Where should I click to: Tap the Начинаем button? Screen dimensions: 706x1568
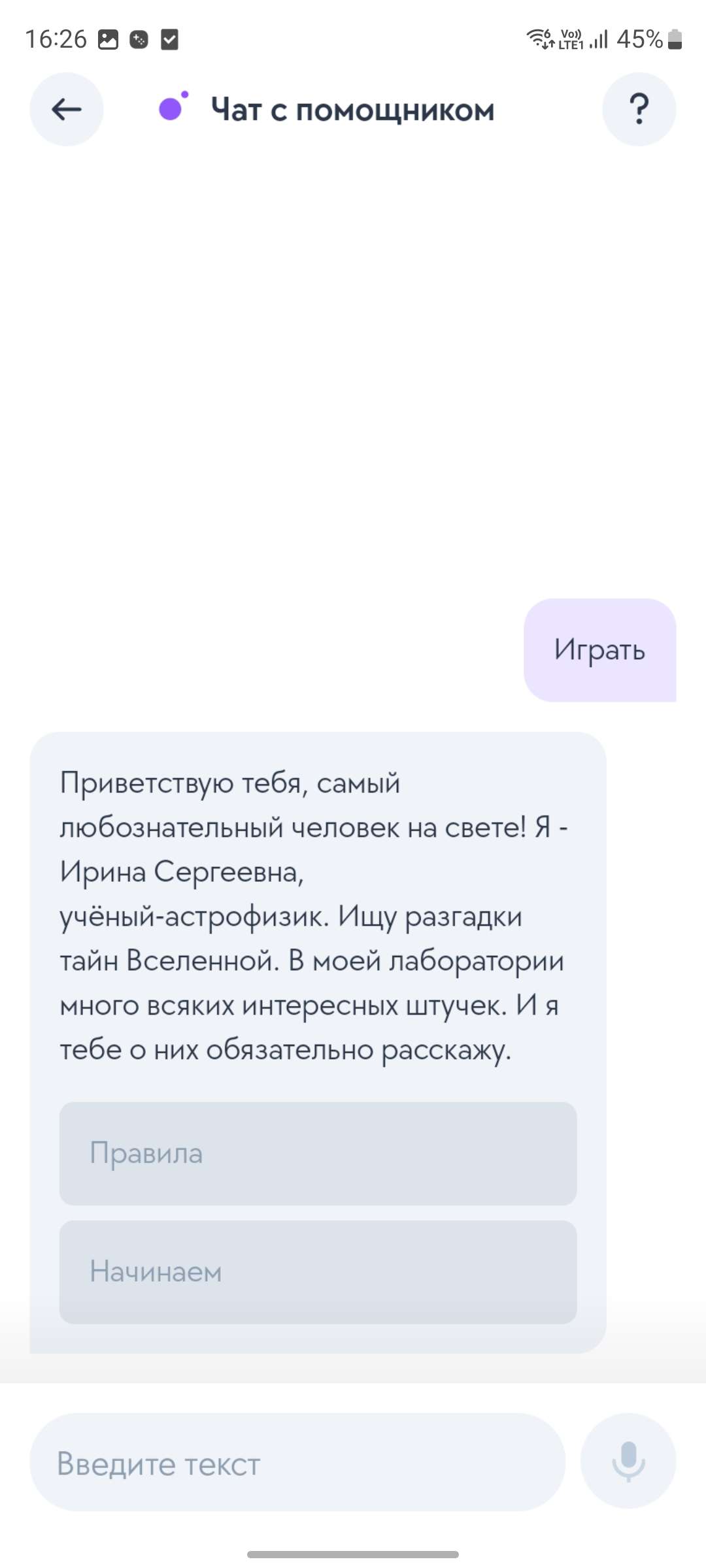[x=318, y=1271]
